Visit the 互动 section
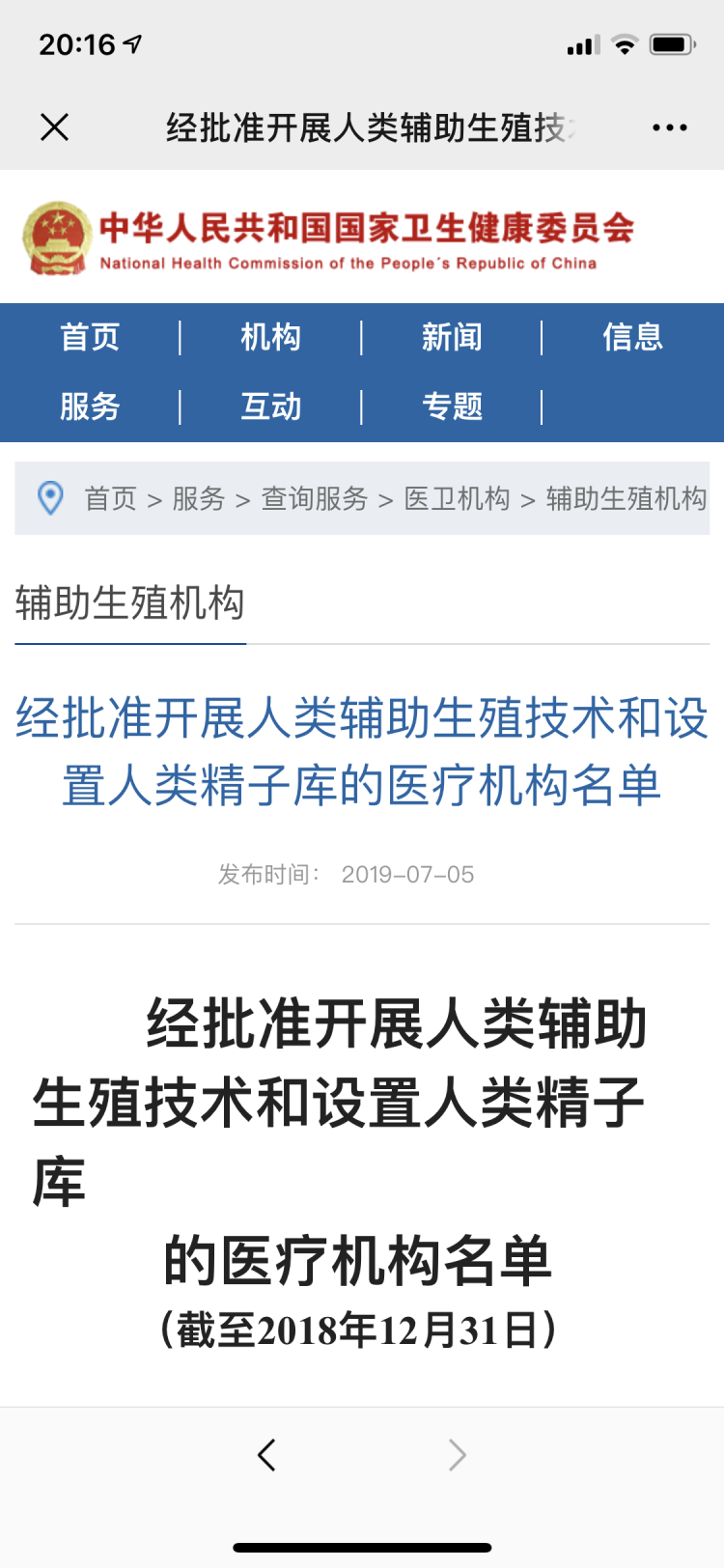 point(270,406)
